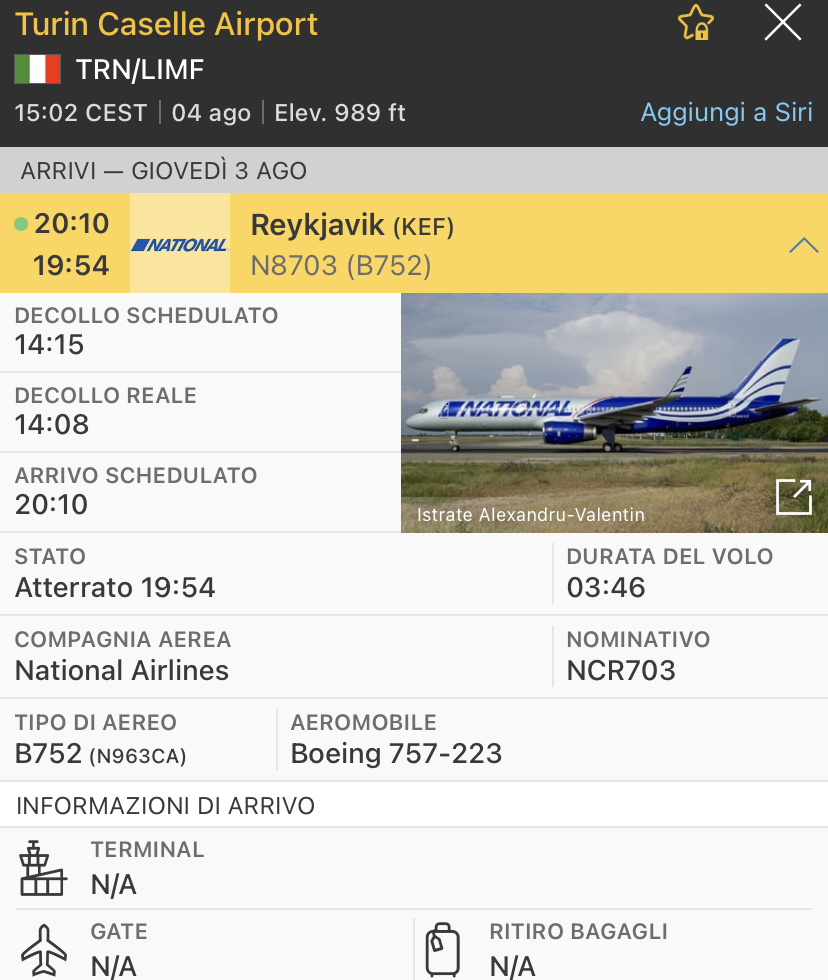Open the National aircraft photo full size
The image size is (828, 980).
coord(794,497)
